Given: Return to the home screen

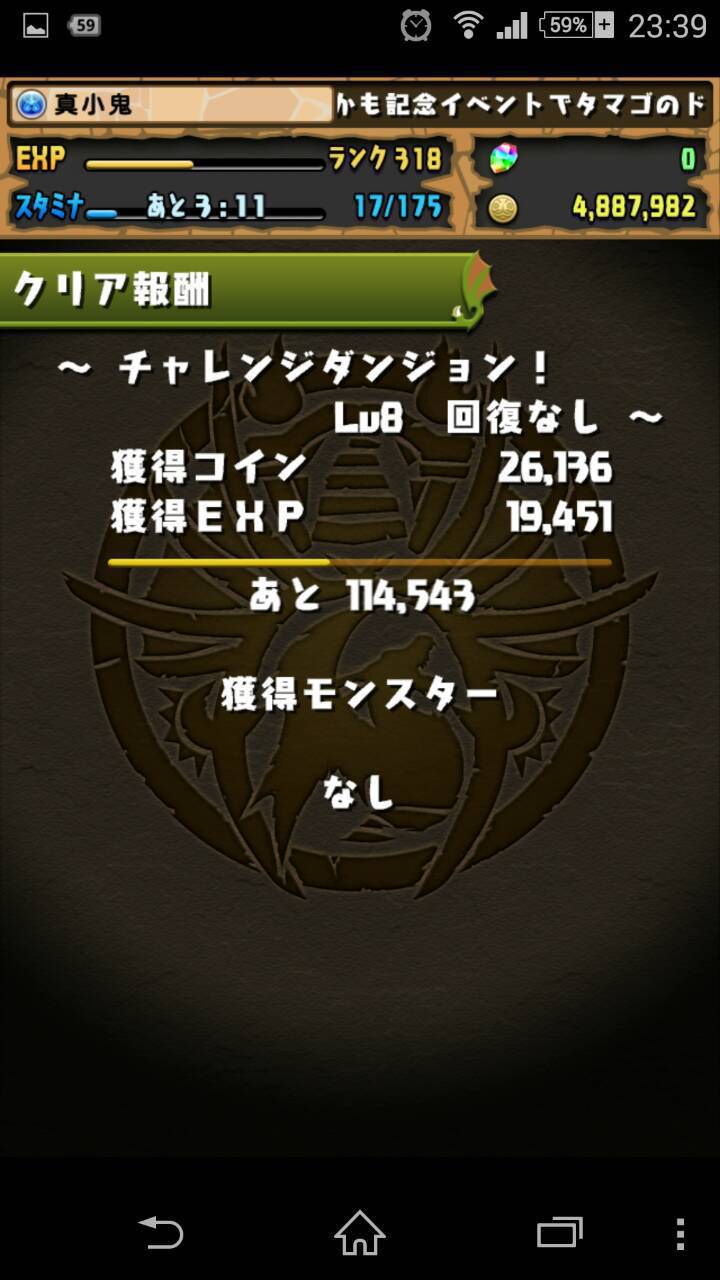Looking at the screenshot, I should pos(360,1232).
